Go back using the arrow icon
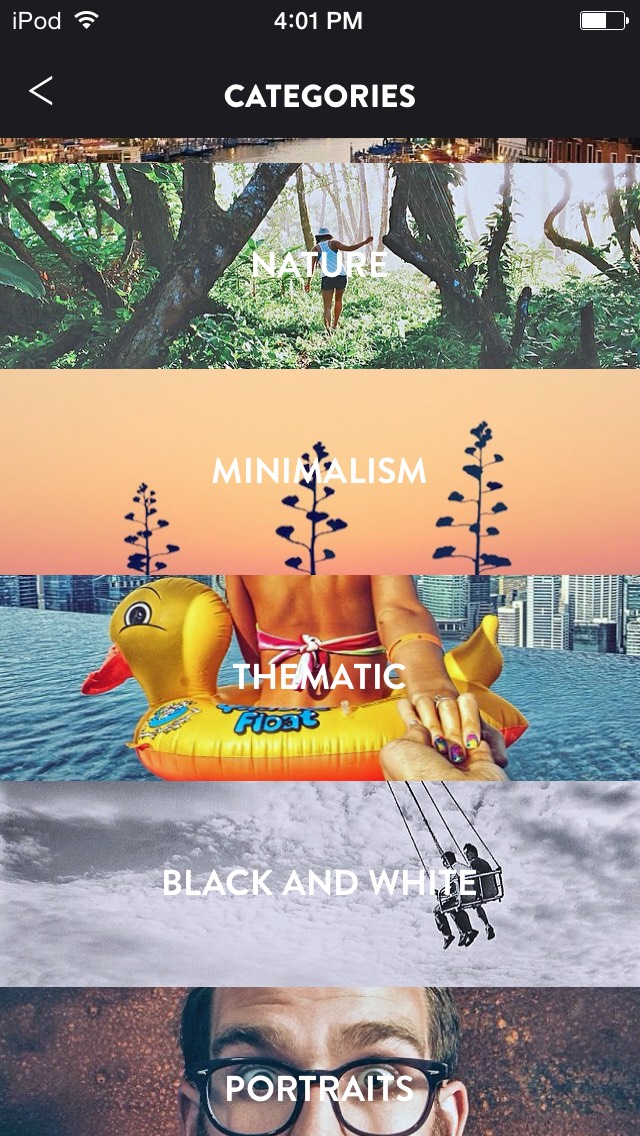The height and width of the screenshot is (1136, 640). pos(41,92)
